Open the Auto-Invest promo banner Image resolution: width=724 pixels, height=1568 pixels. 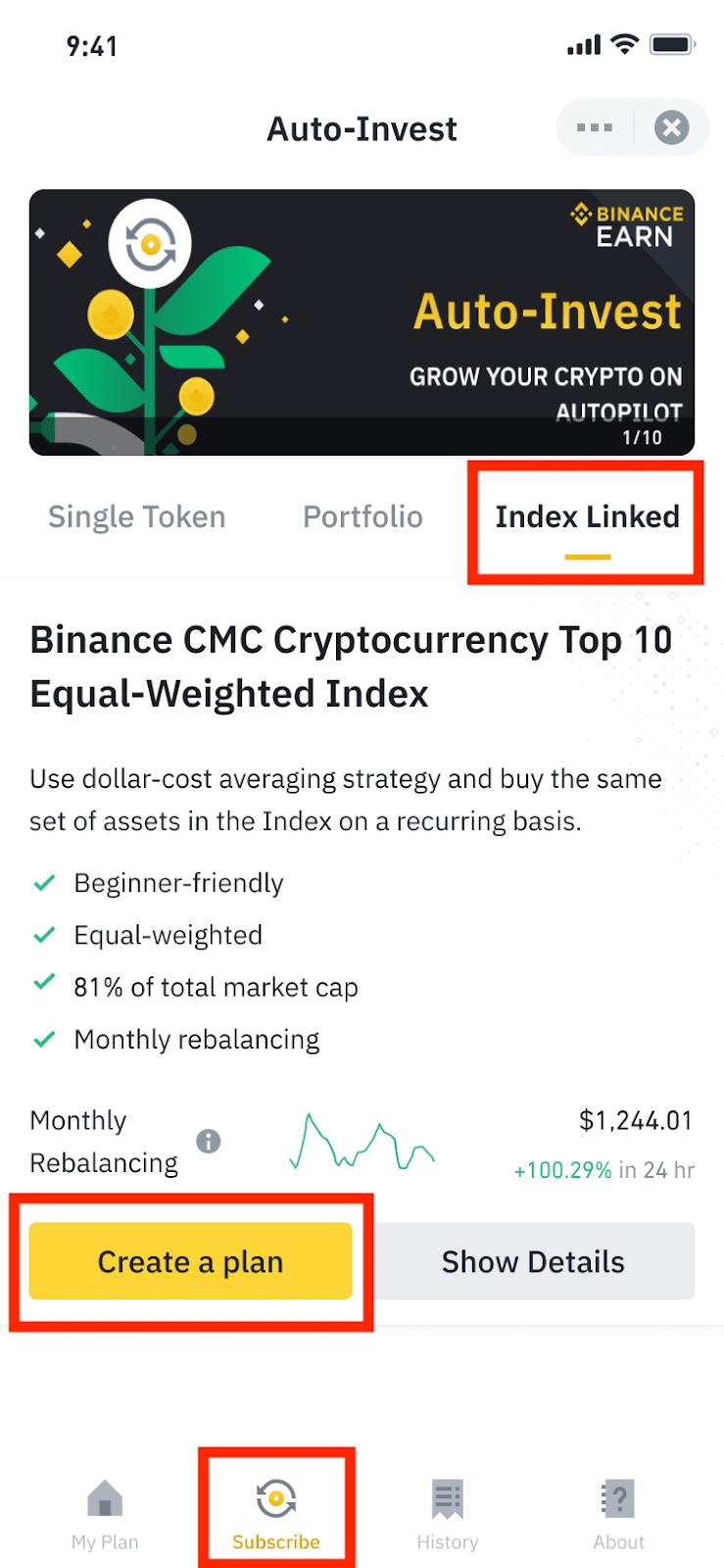[x=362, y=321]
